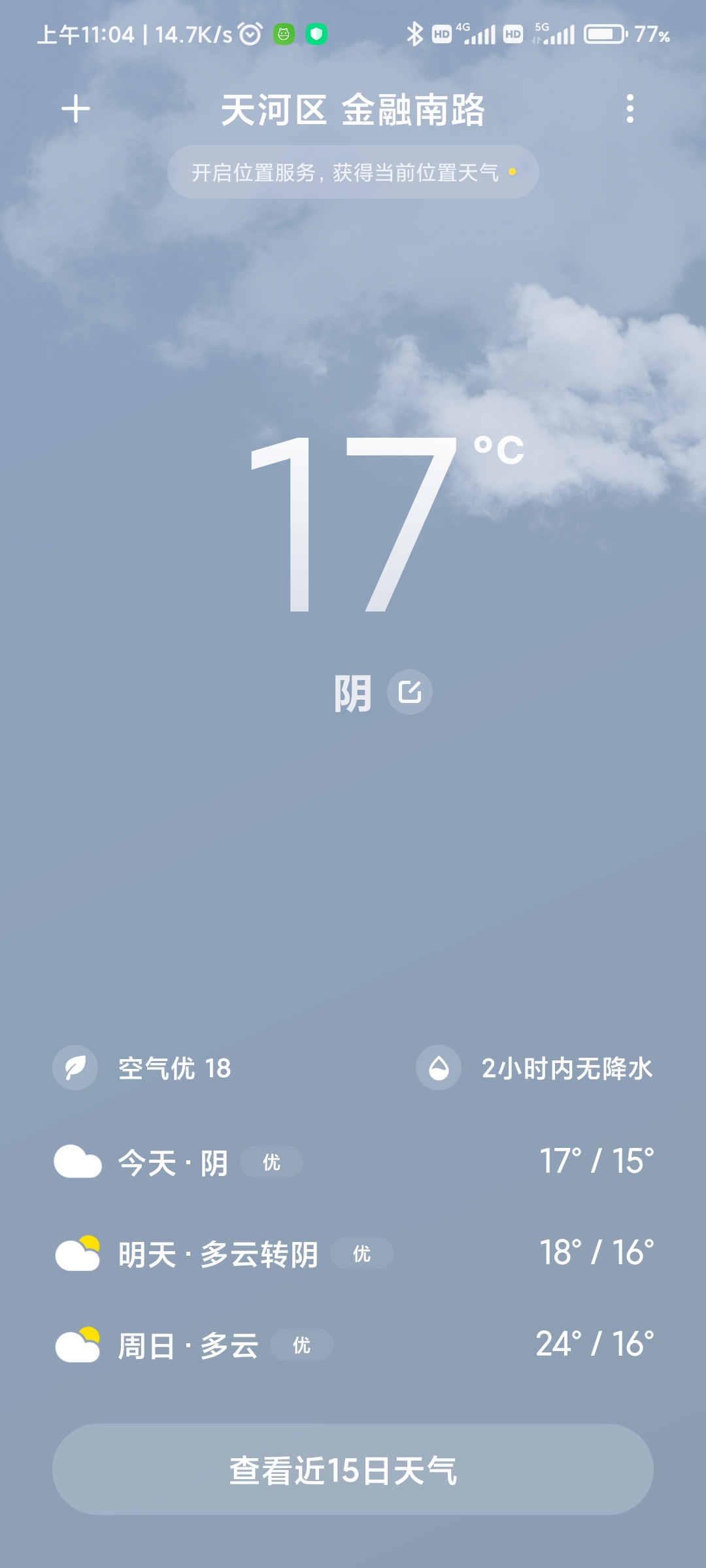Open tomorrow's forecast row 明天·多云转阴
This screenshot has height=1568, width=706.
(353, 1254)
